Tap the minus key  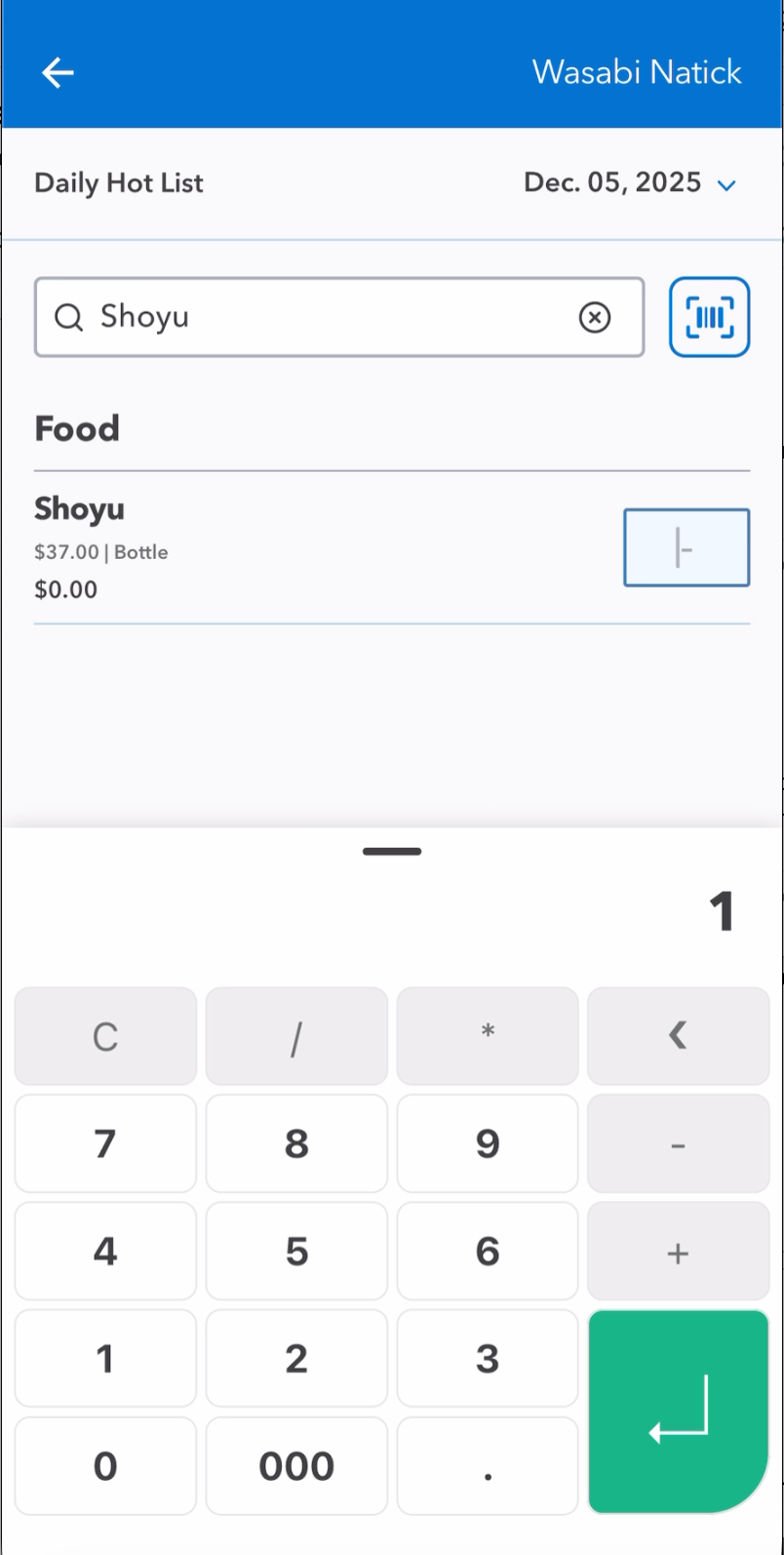pyautogui.click(x=679, y=1143)
